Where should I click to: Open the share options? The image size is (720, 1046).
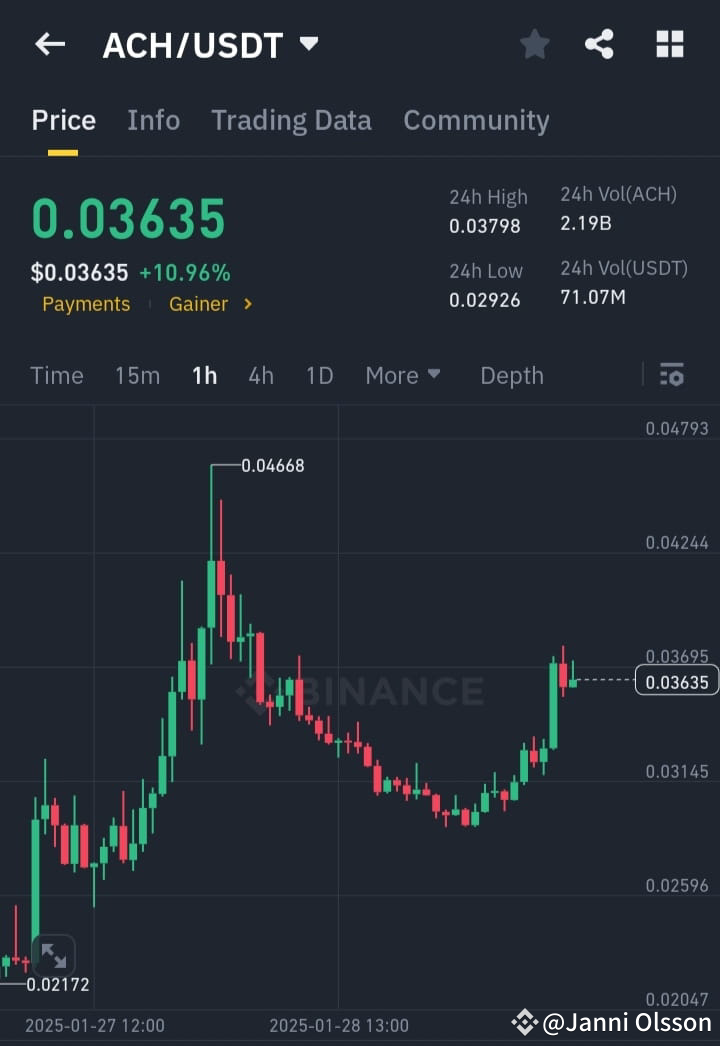click(599, 44)
